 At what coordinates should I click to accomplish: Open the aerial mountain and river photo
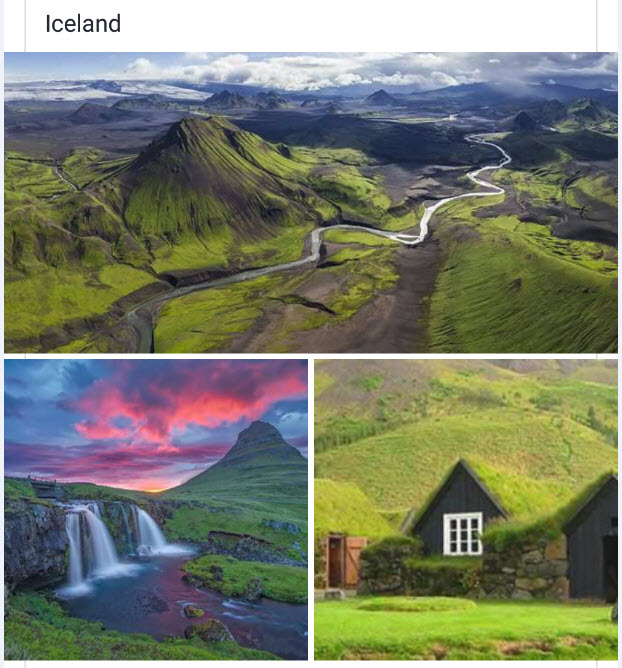coord(310,202)
